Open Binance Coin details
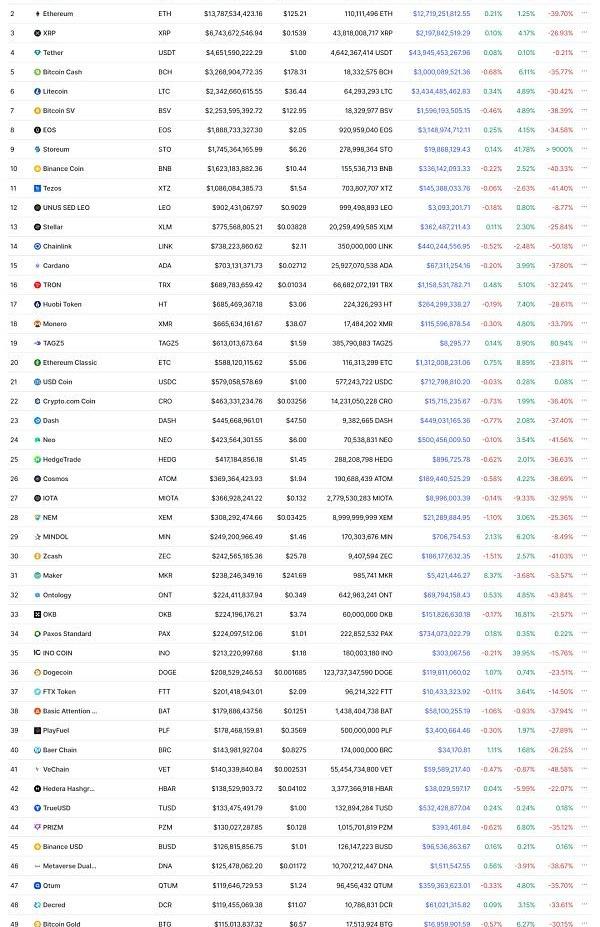Screen dimensions: 600x927 click(x=62, y=169)
